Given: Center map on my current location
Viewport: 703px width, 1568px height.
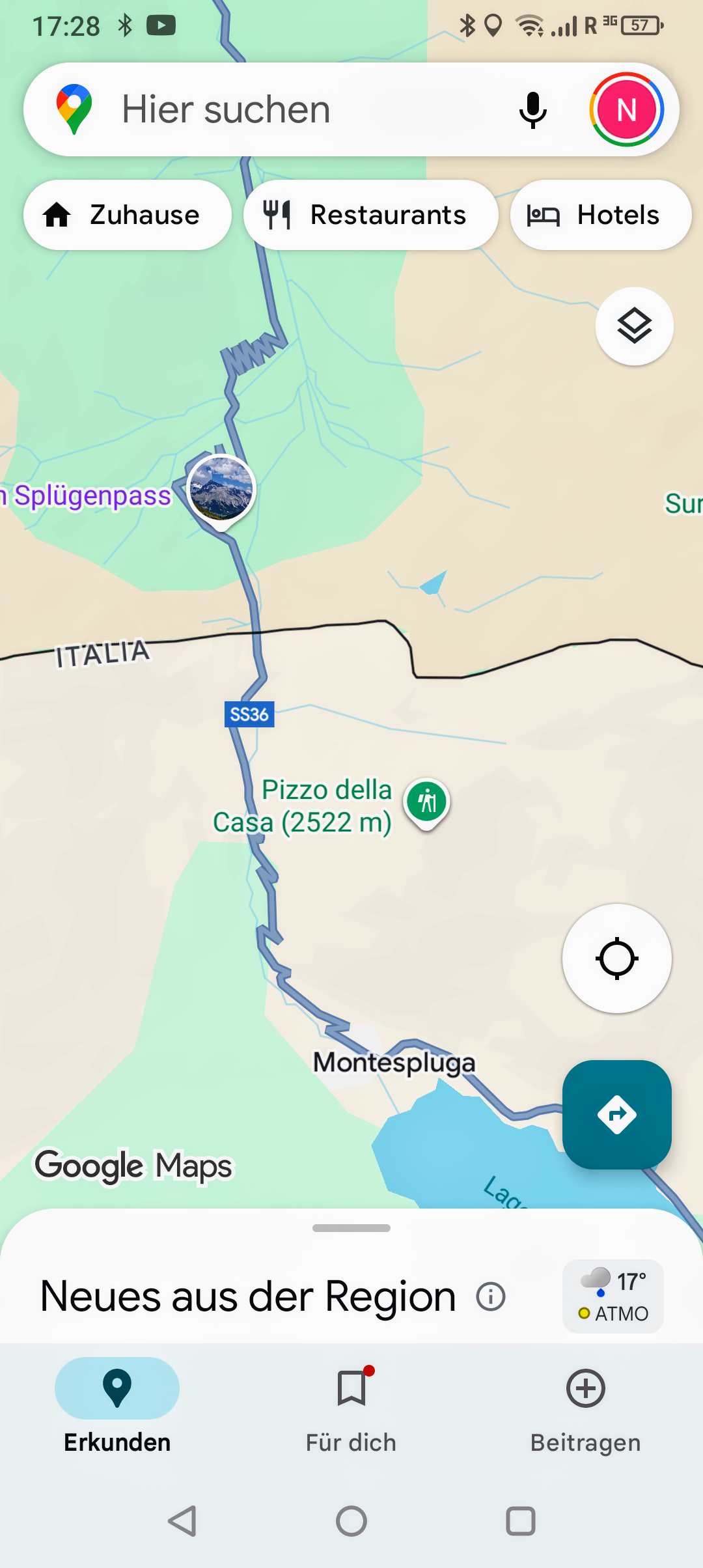Looking at the screenshot, I should tap(616, 959).
